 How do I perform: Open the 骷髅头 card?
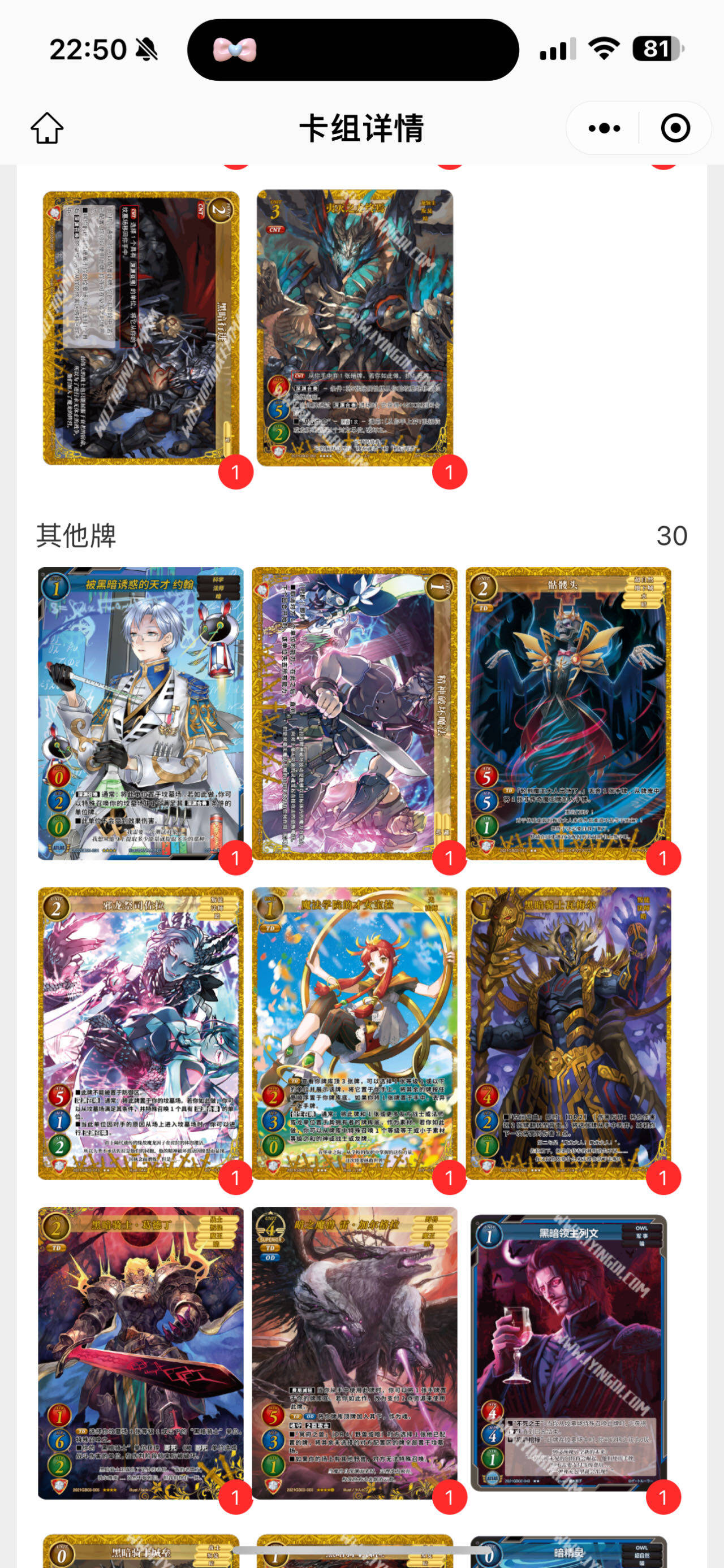[568, 713]
